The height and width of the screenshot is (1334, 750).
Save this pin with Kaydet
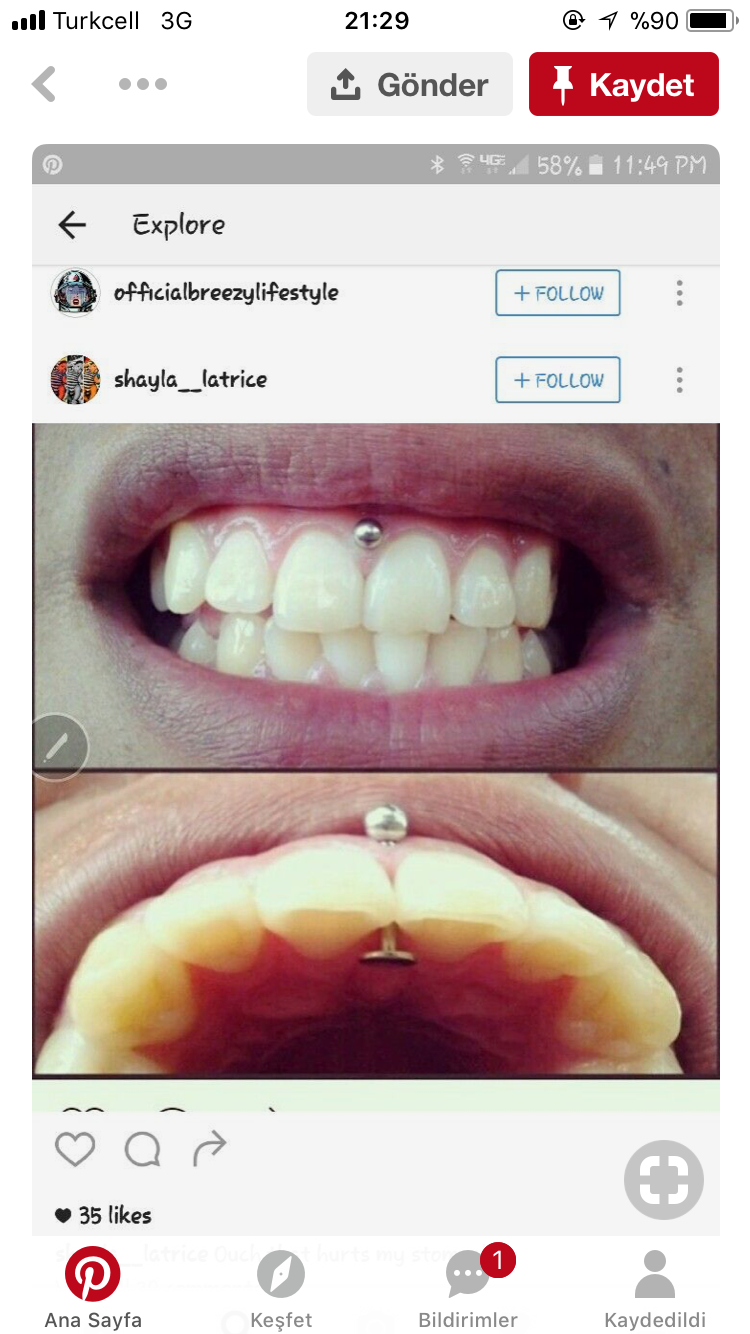(x=624, y=84)
